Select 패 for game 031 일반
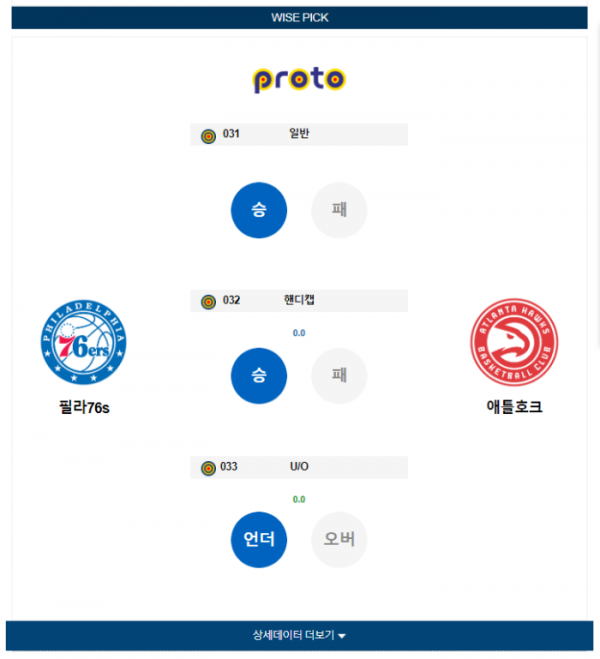This screenshot has height=659, width=600. click(339, 210)
